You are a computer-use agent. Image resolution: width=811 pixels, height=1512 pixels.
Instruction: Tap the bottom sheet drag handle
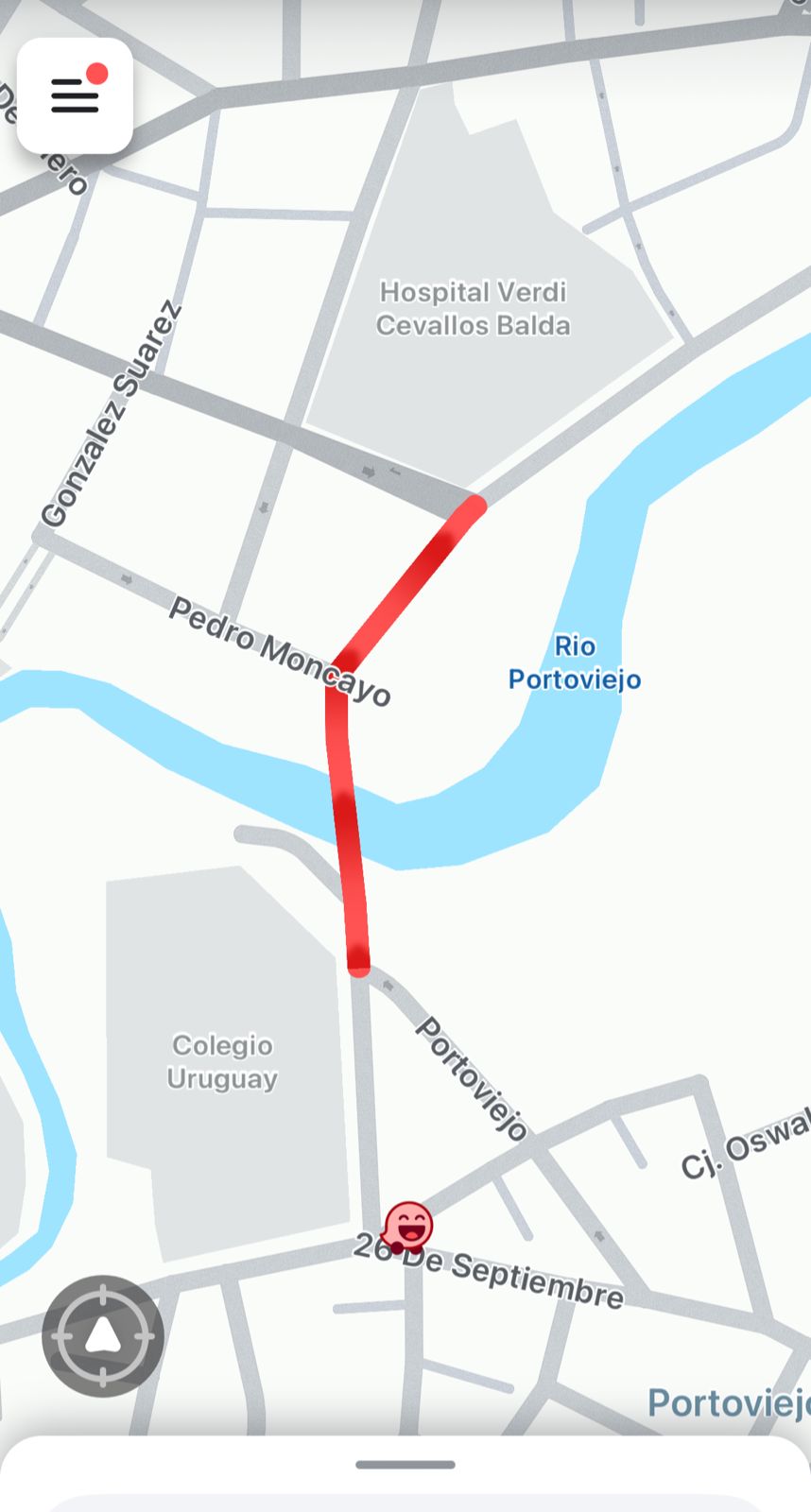pos(405,1465)
